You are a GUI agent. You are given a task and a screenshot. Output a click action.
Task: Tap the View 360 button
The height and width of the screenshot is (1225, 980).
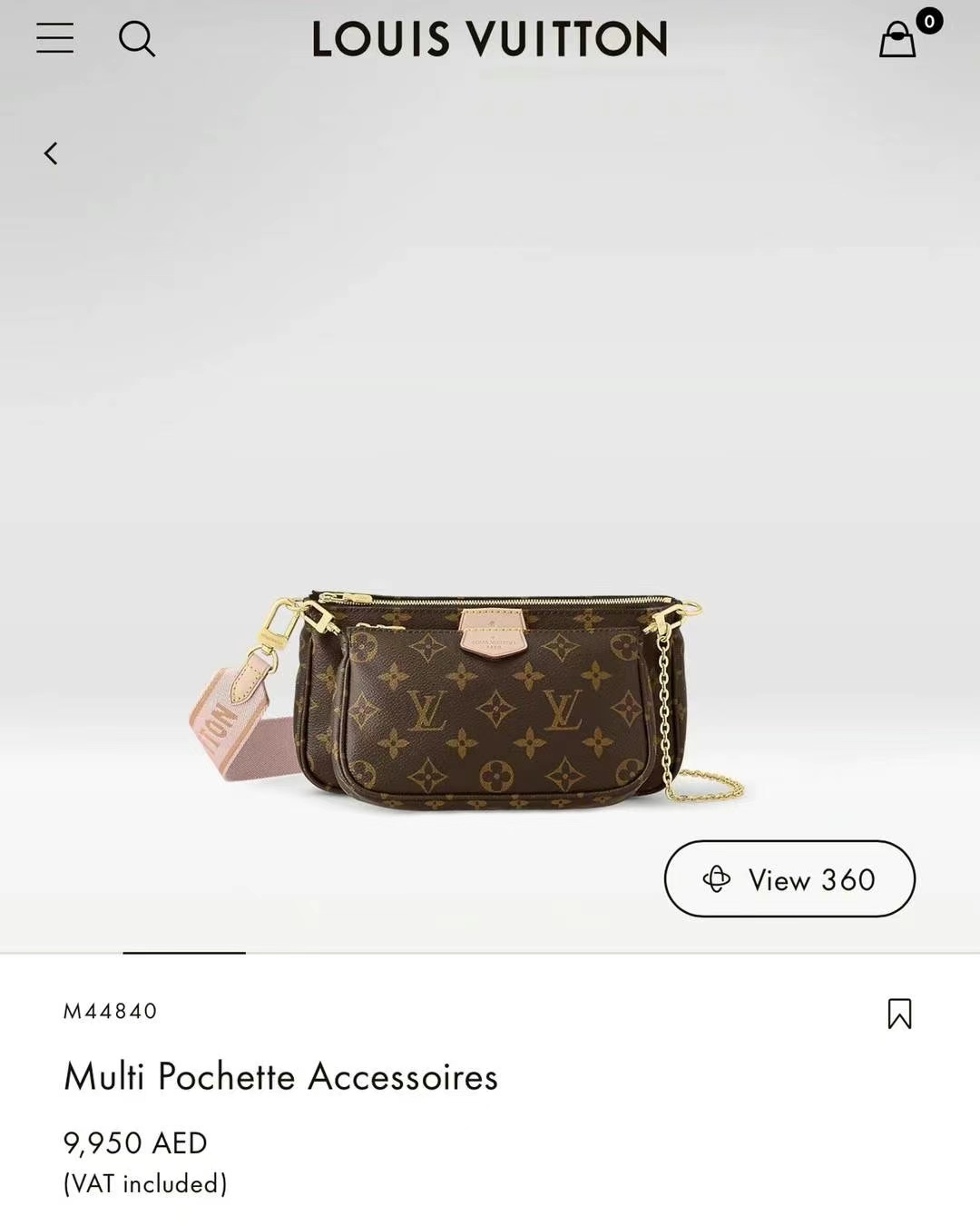point(789,878)
